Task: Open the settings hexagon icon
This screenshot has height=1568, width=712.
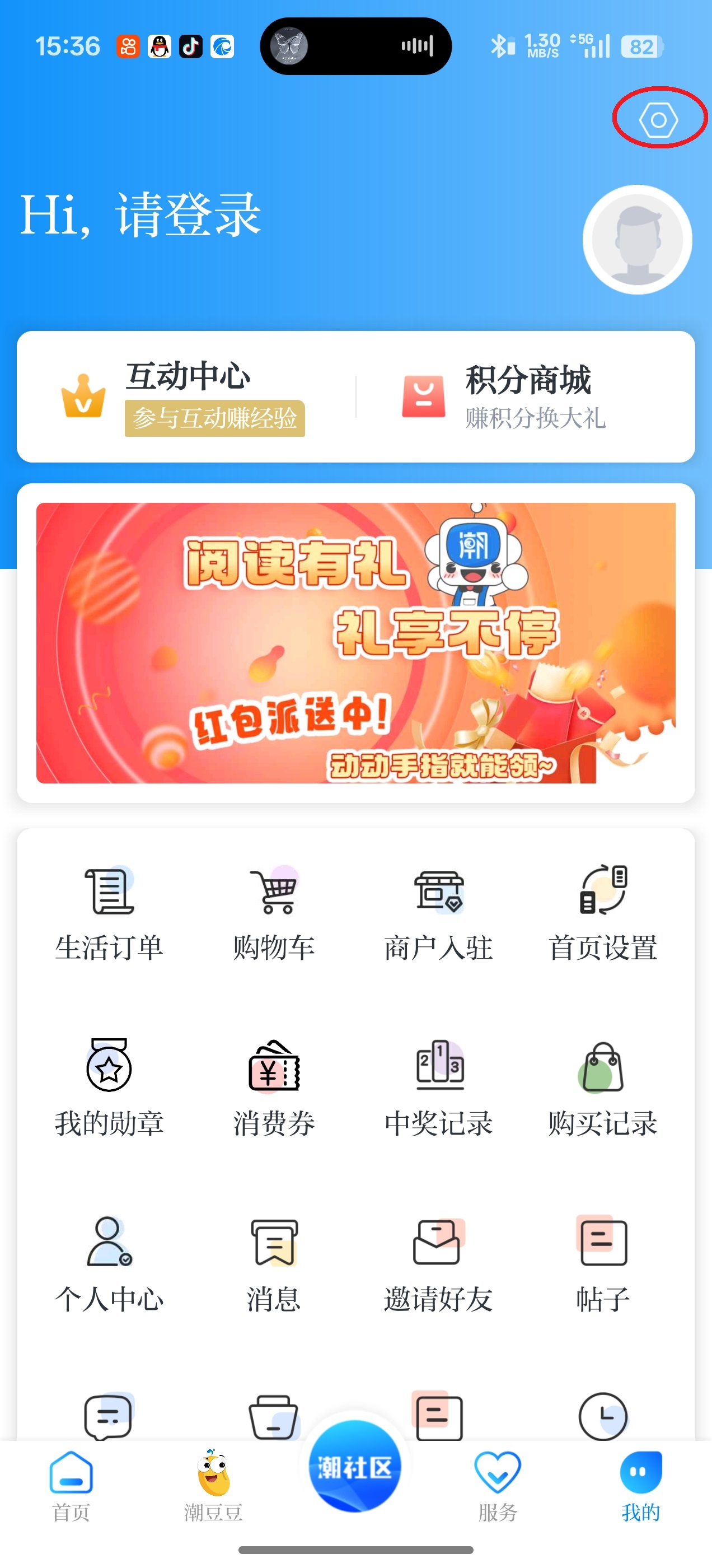Action: click(x=658, y=120)
